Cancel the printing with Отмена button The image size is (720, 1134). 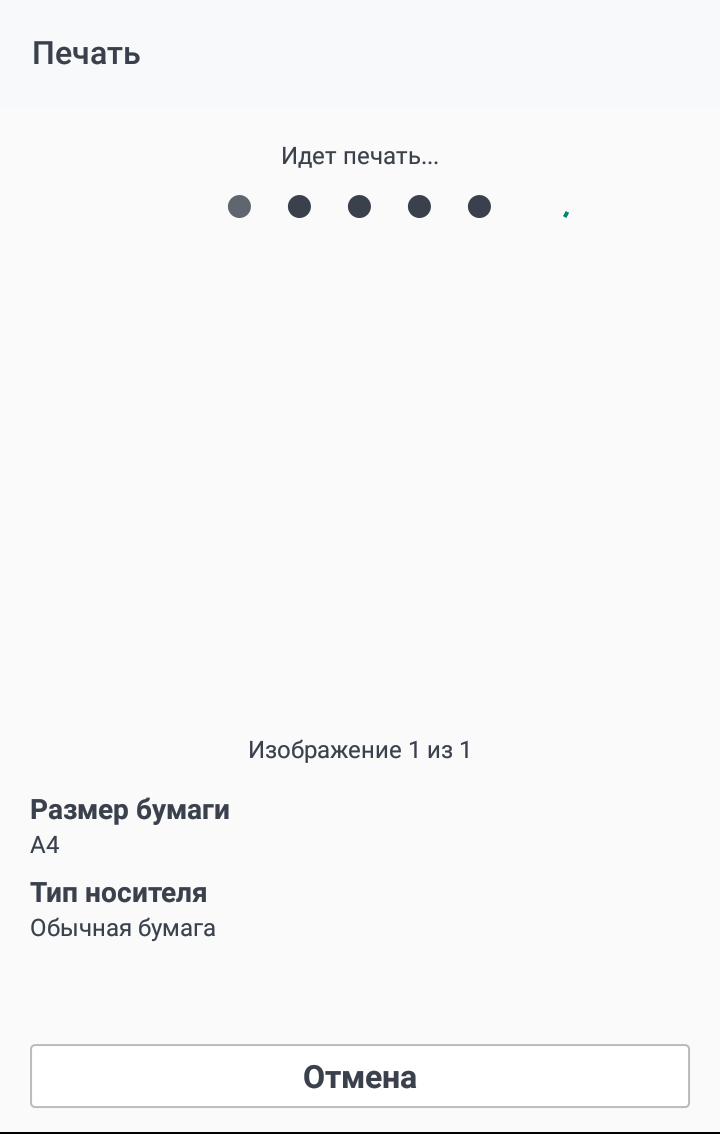(x=360, y=1076)
